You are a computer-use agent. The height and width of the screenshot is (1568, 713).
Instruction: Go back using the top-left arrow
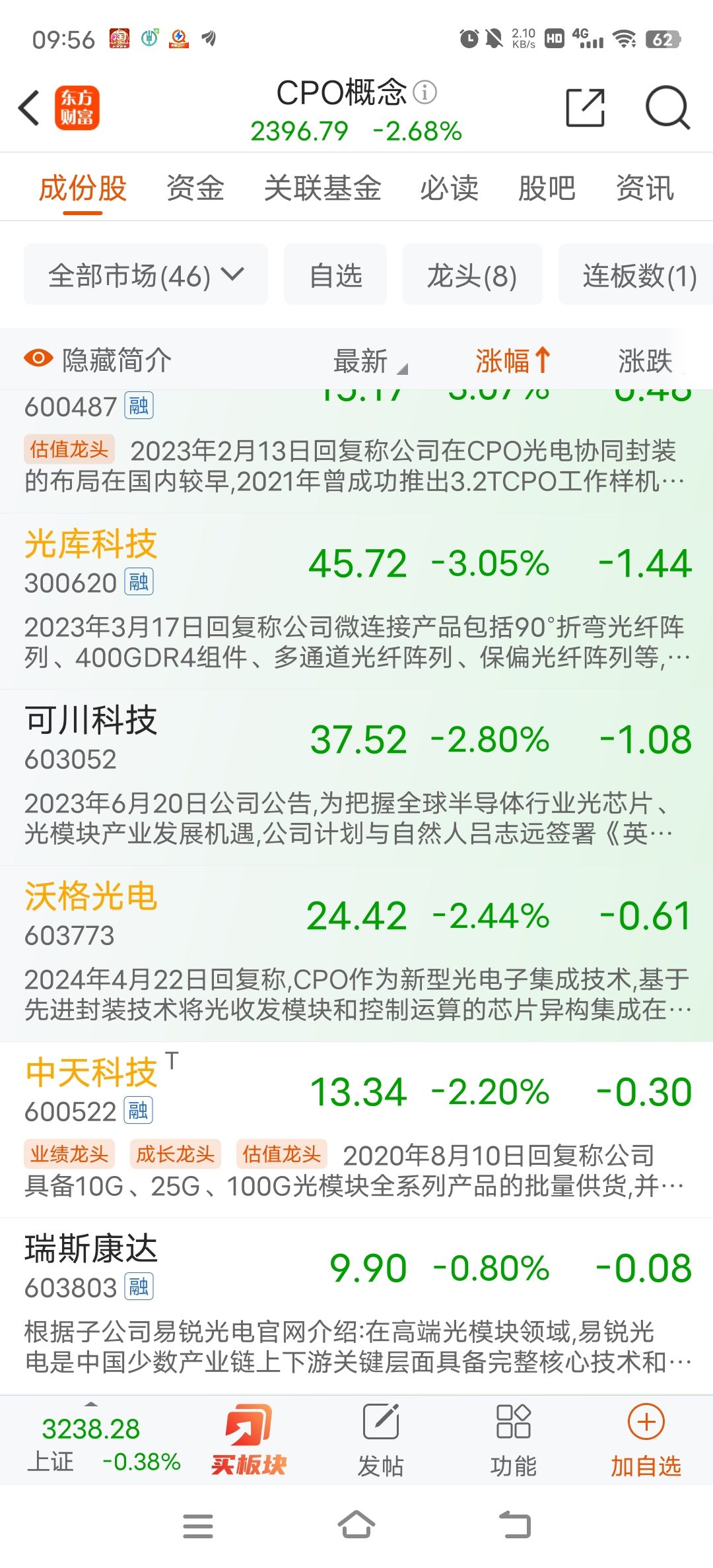pyautogui.click(x=29, y=108)
